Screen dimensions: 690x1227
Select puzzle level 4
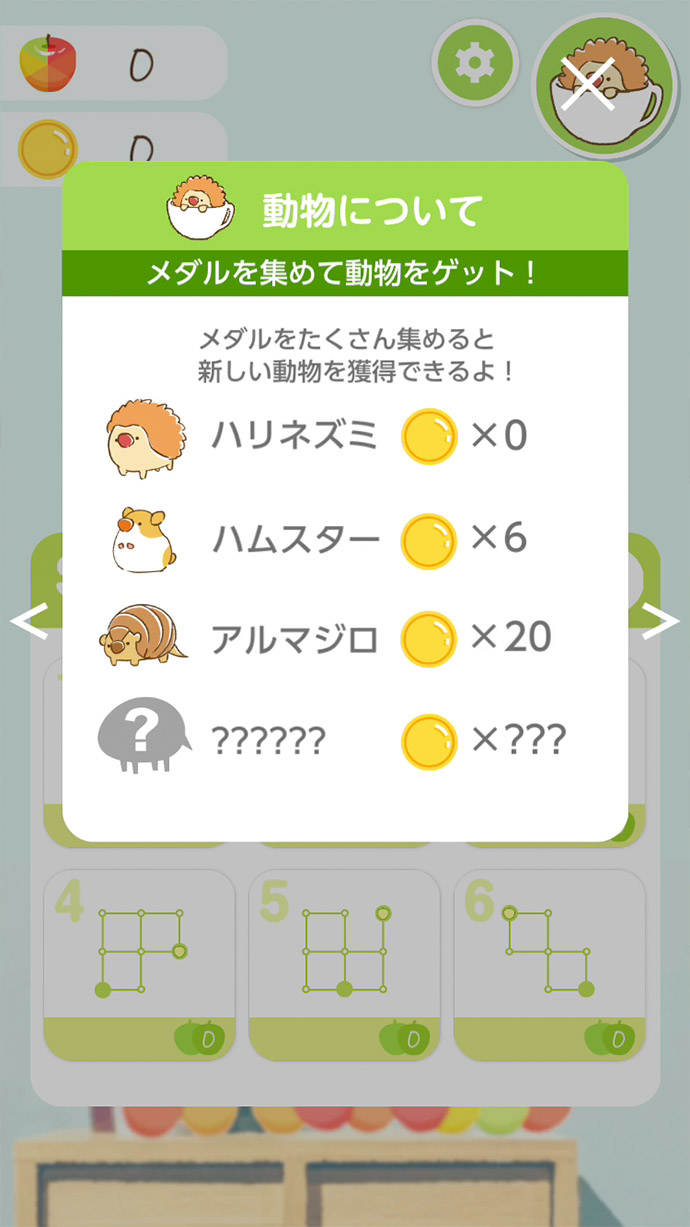pos(140,965)
